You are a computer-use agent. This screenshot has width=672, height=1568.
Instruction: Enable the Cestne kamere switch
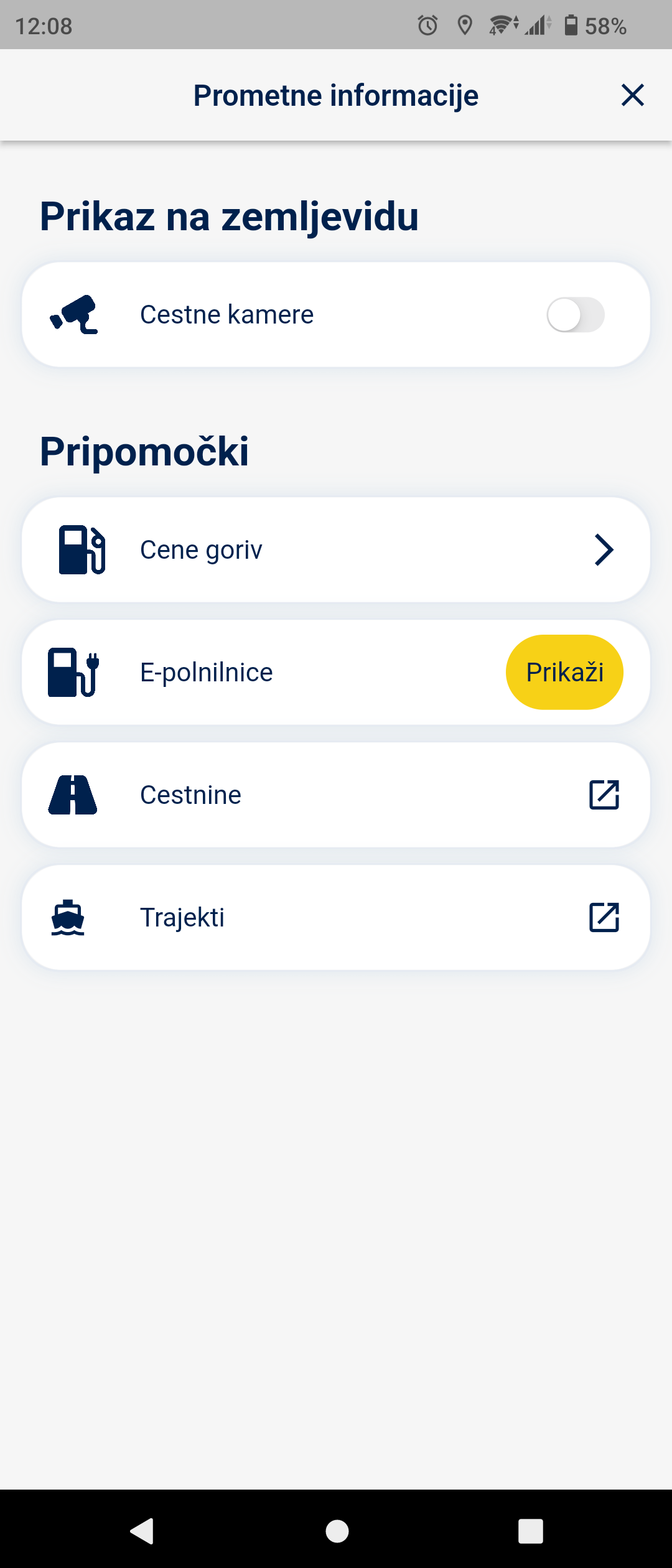[575, 315]
